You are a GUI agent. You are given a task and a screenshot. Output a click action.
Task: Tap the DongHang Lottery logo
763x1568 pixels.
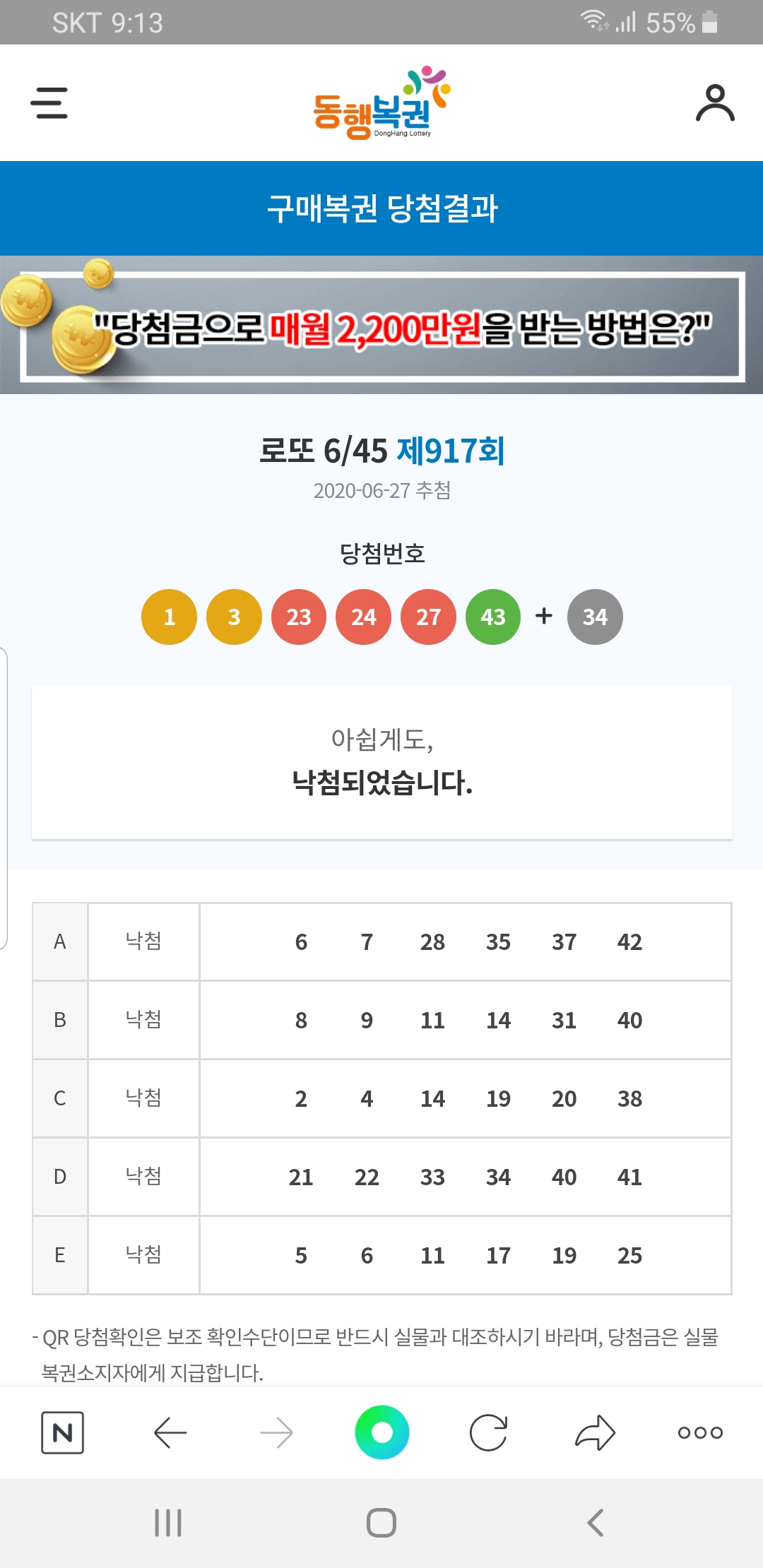(x=381, y=103)
